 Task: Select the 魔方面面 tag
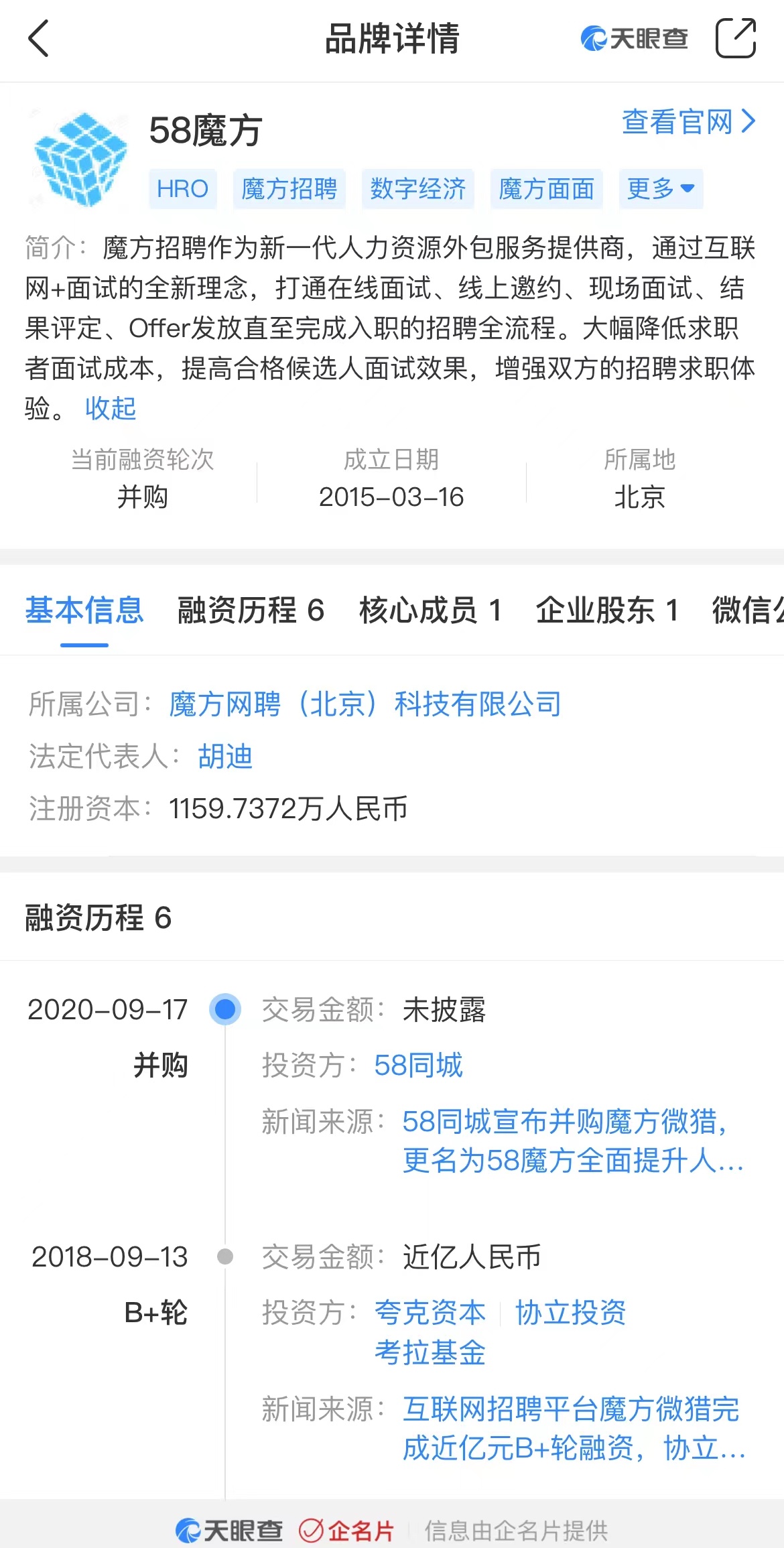click(x=546, y=189)
